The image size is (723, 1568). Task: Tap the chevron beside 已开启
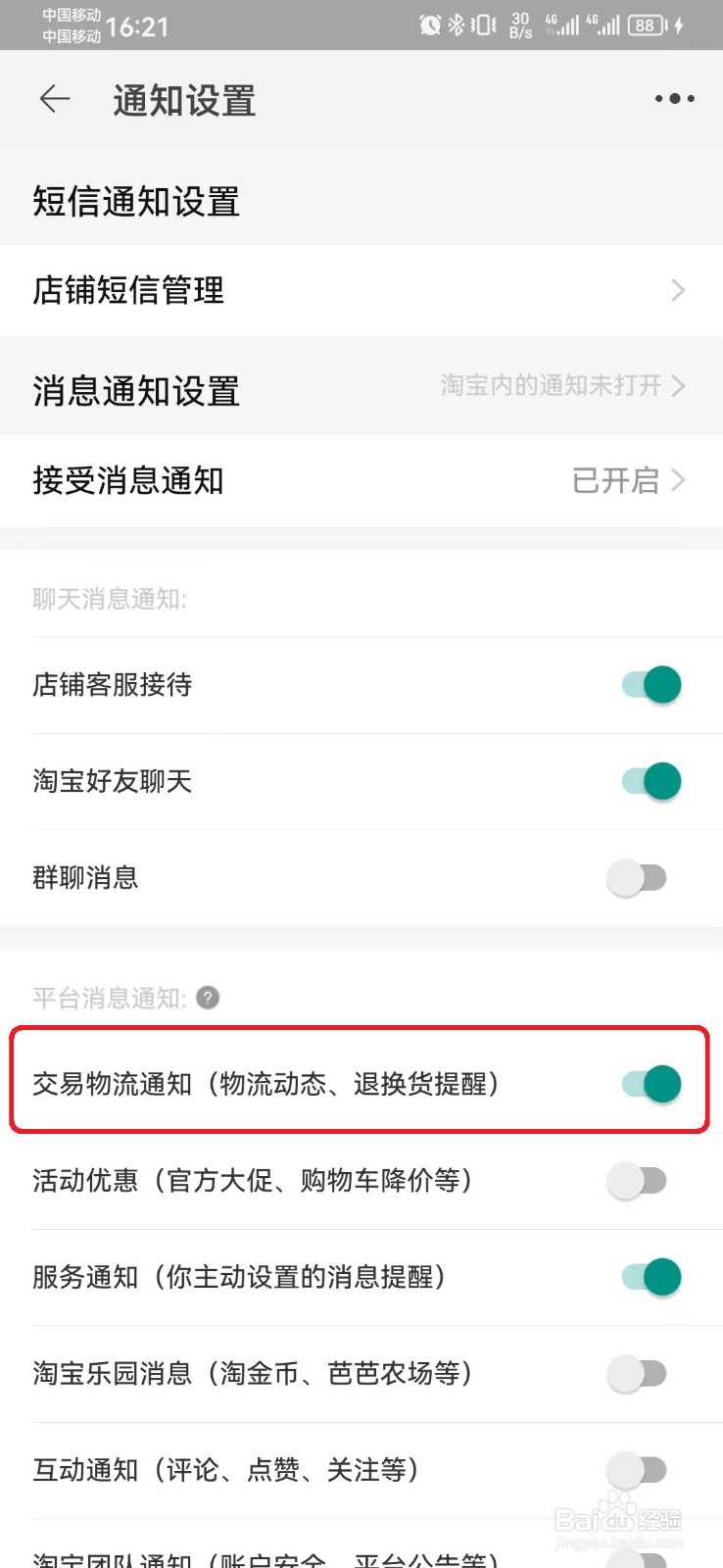tap(678, 481)
